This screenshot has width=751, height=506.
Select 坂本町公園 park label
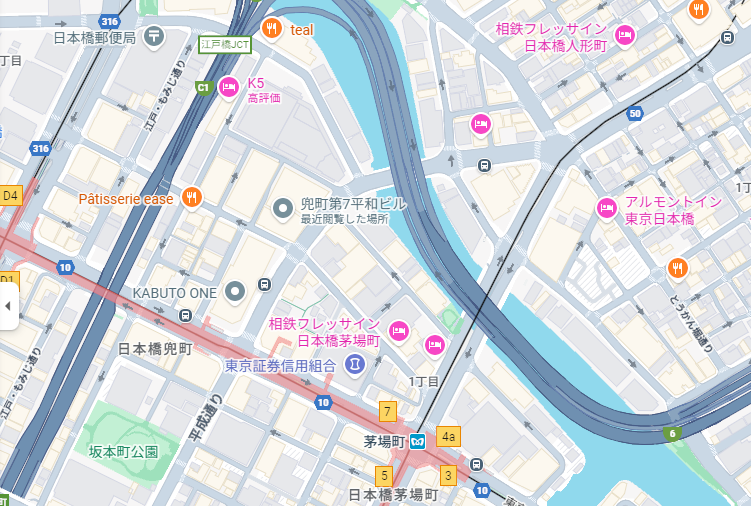coord(123,451)
